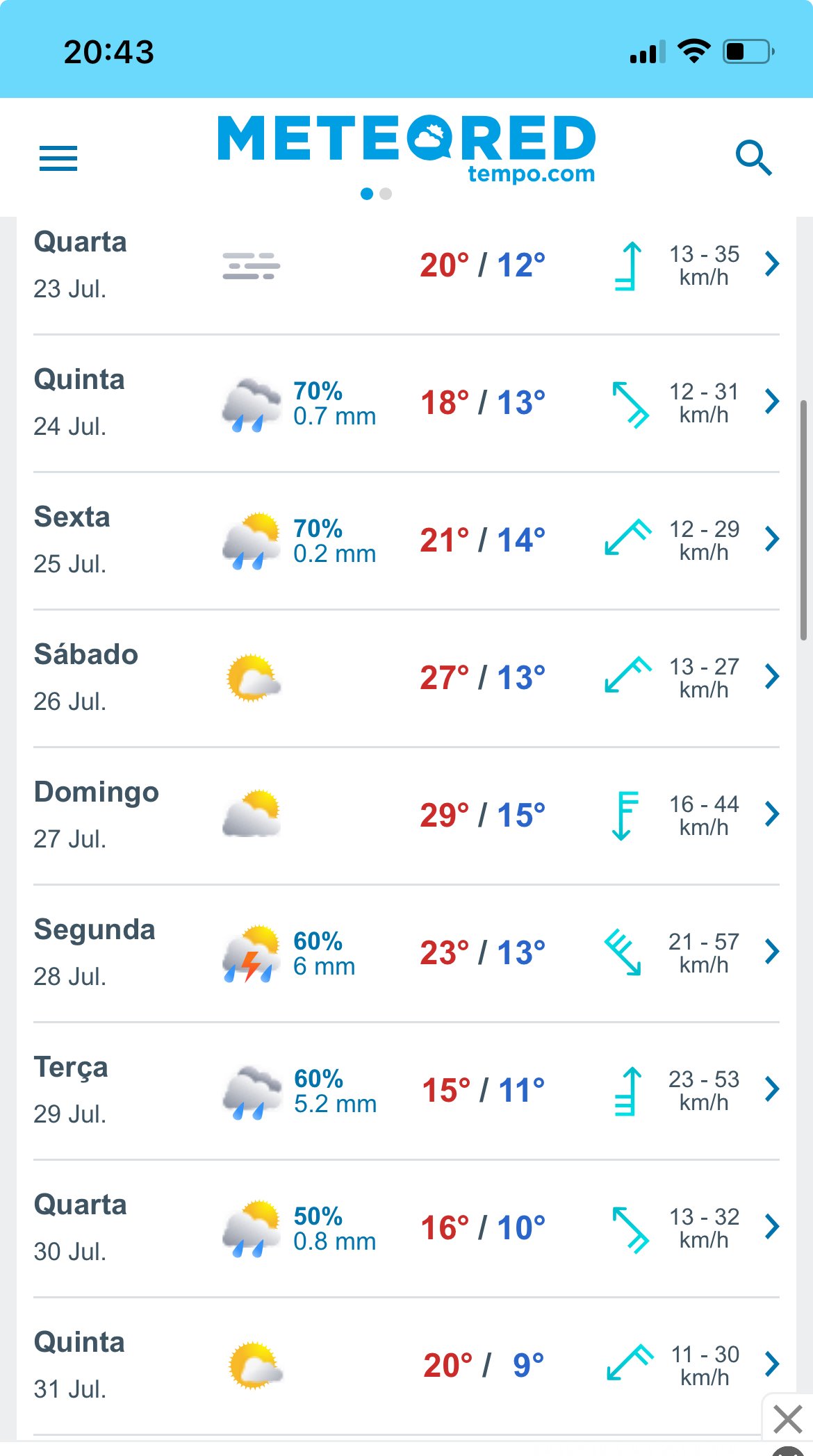Open the hamburger menu
813x1456 pixels.
(58, 158)
